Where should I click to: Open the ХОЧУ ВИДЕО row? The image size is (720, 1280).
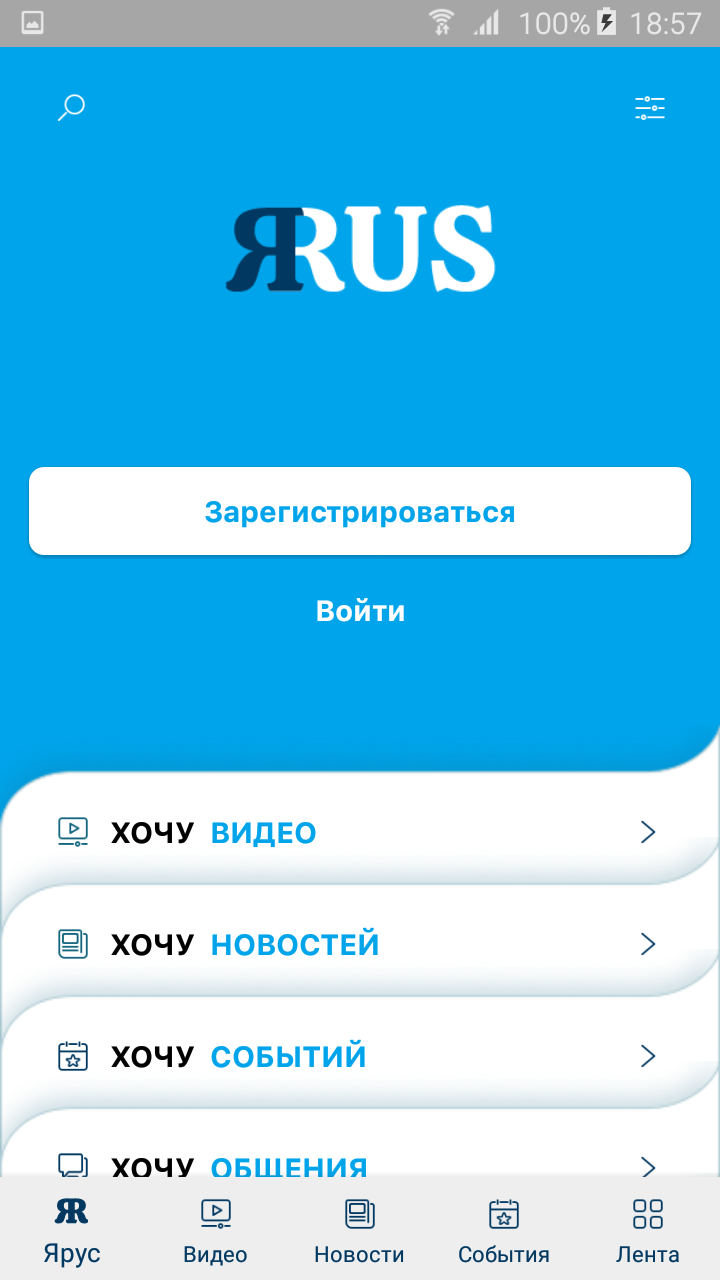pyautogui.click(x=360, y=832)
